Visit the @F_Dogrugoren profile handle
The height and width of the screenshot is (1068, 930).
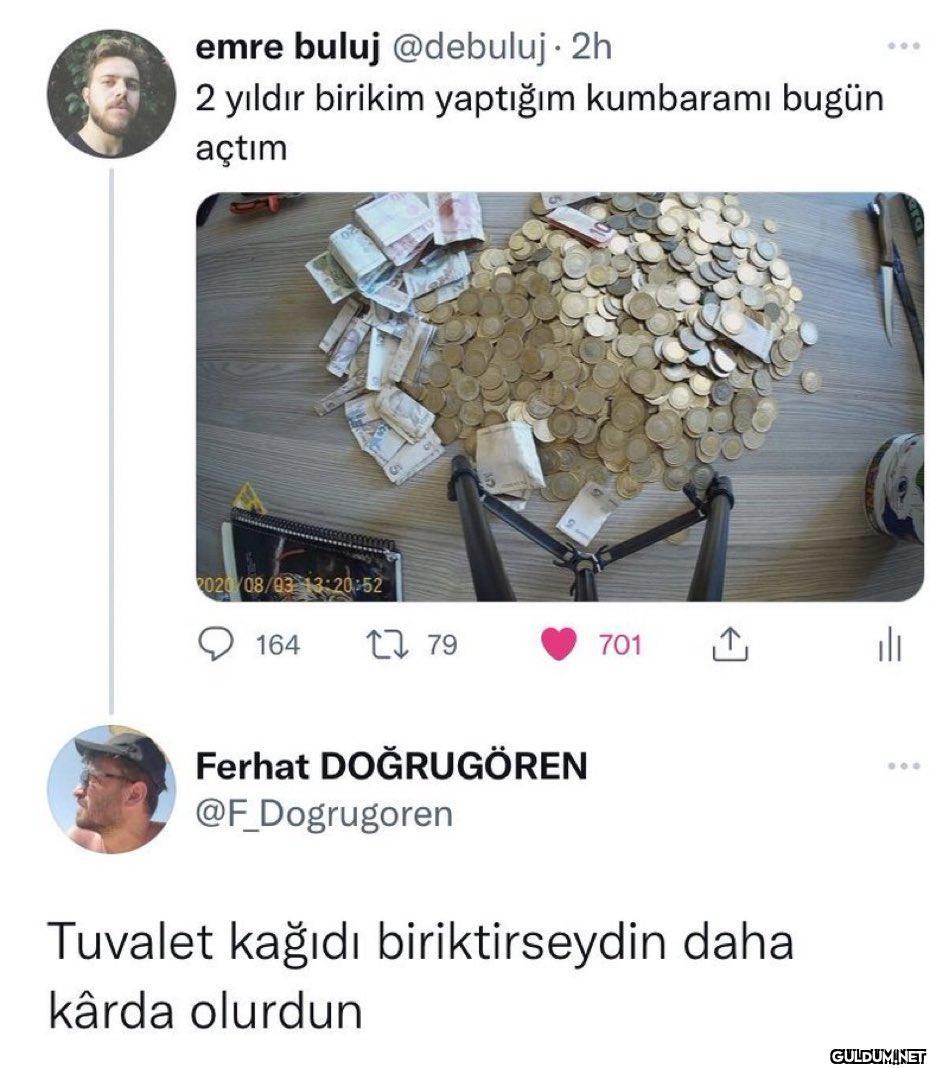(324, 815)
